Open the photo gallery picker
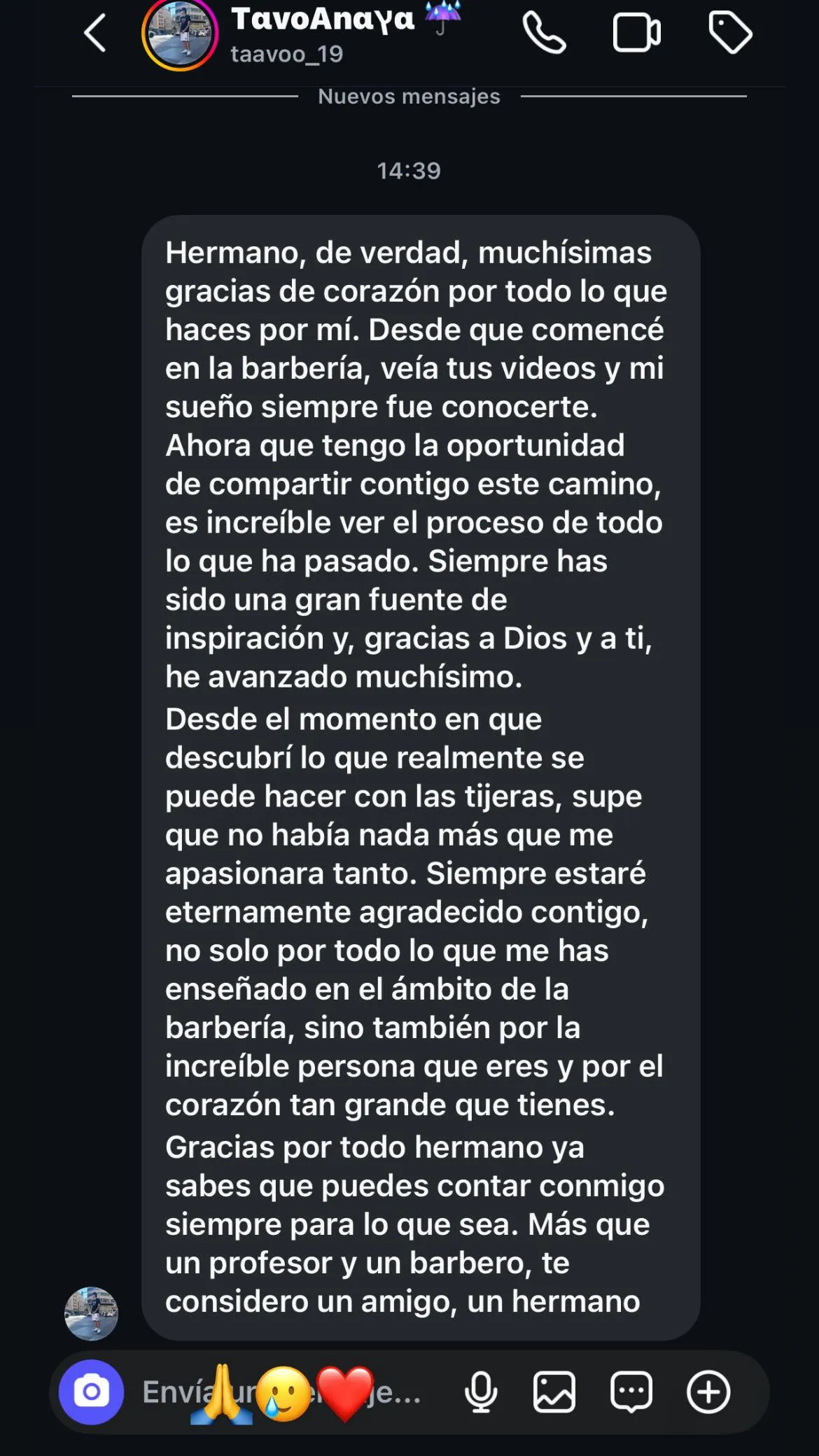 point(554,1392)
